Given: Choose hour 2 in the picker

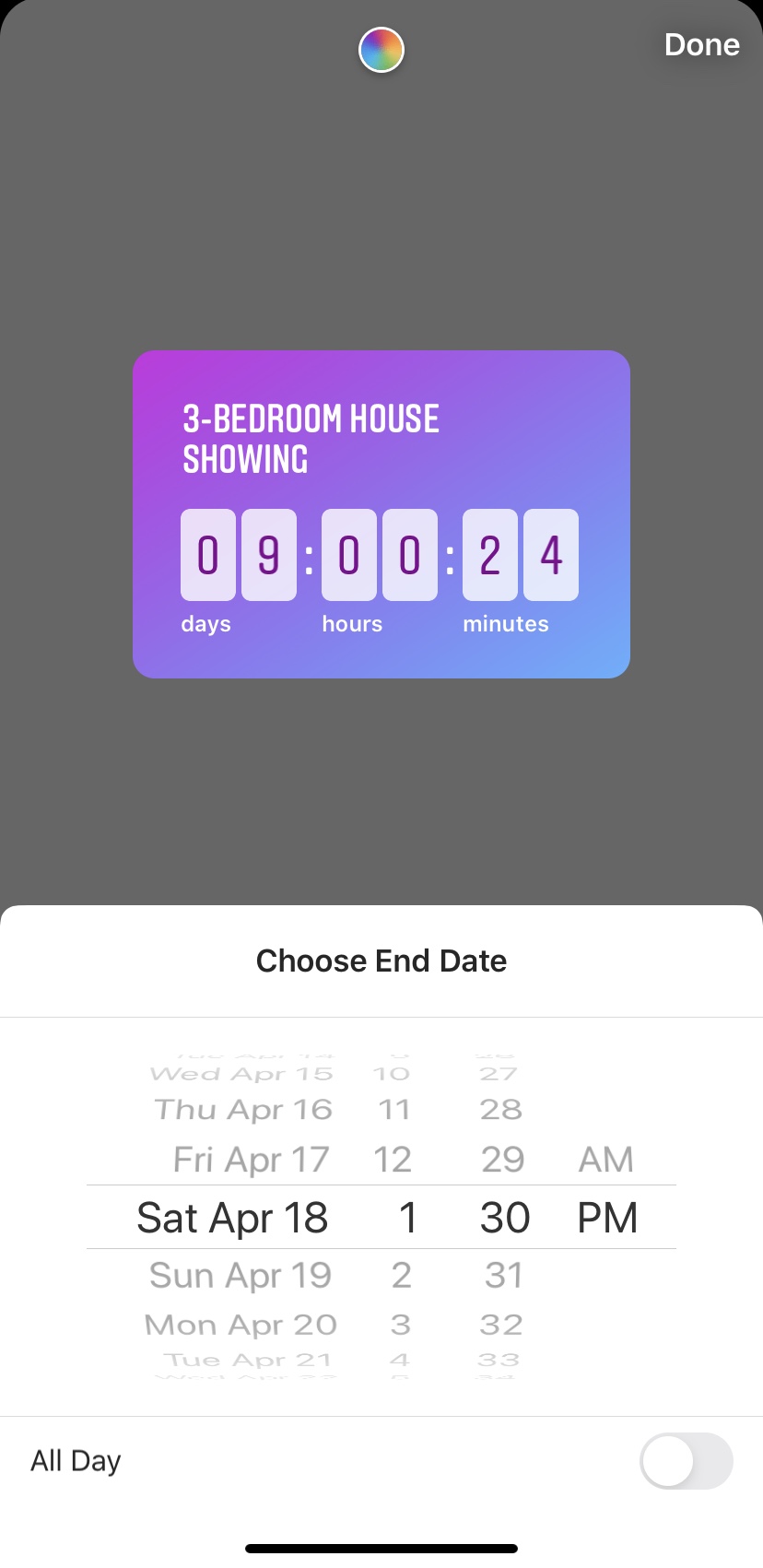Looking at the screenshot, I should [x=401, y=1276].
